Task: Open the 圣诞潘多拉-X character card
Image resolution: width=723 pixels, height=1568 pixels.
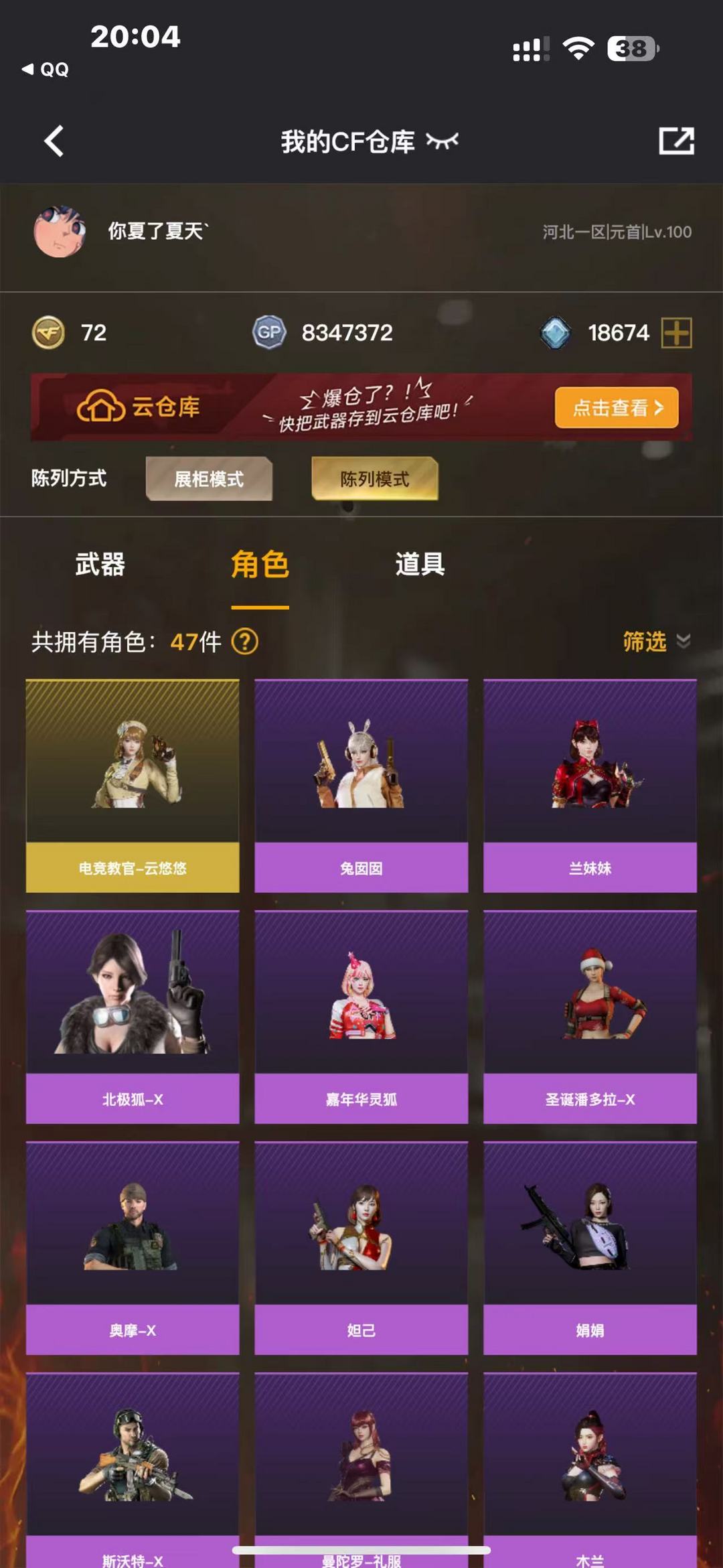Action: coord(590,1017)
